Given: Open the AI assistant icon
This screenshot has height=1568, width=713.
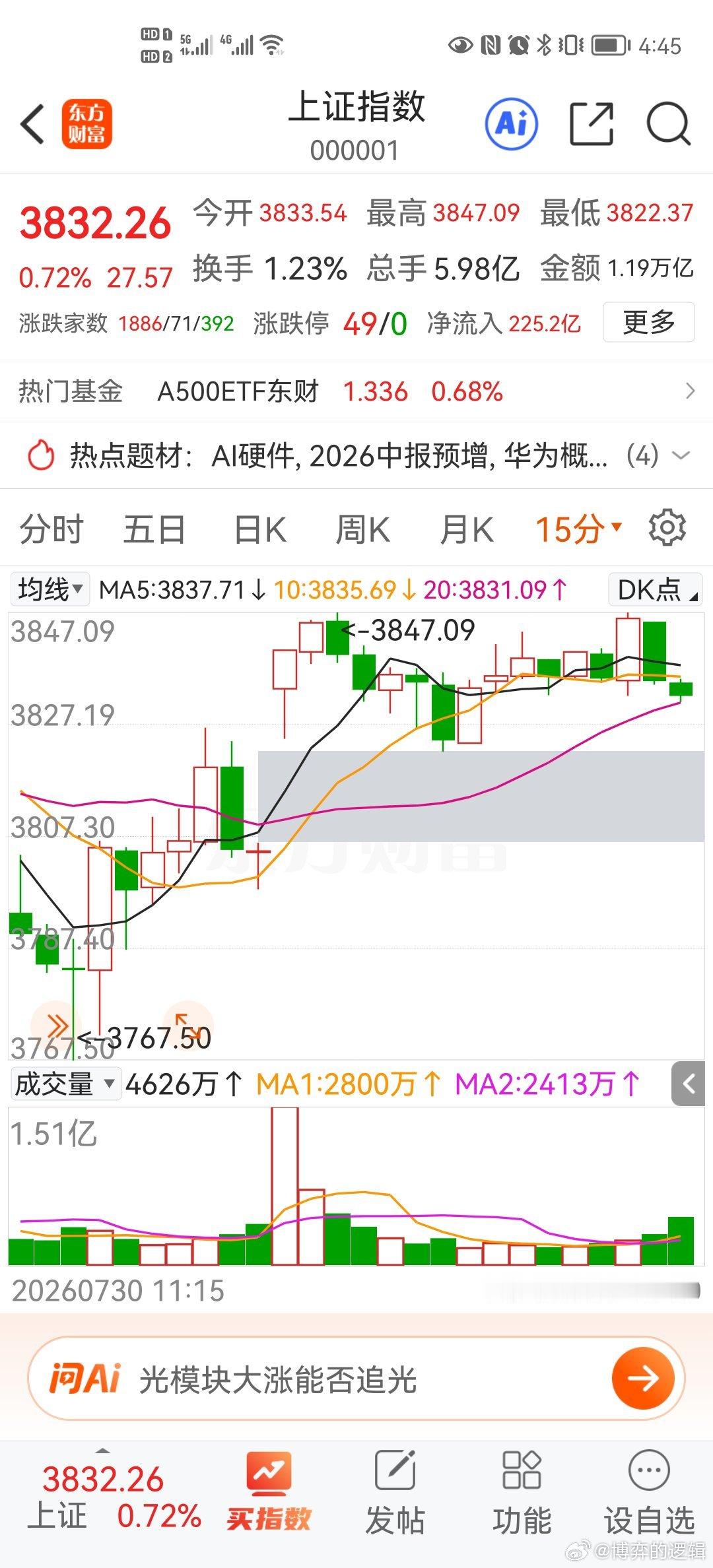Looking at the screenshot, I should [x=512, y=123].
